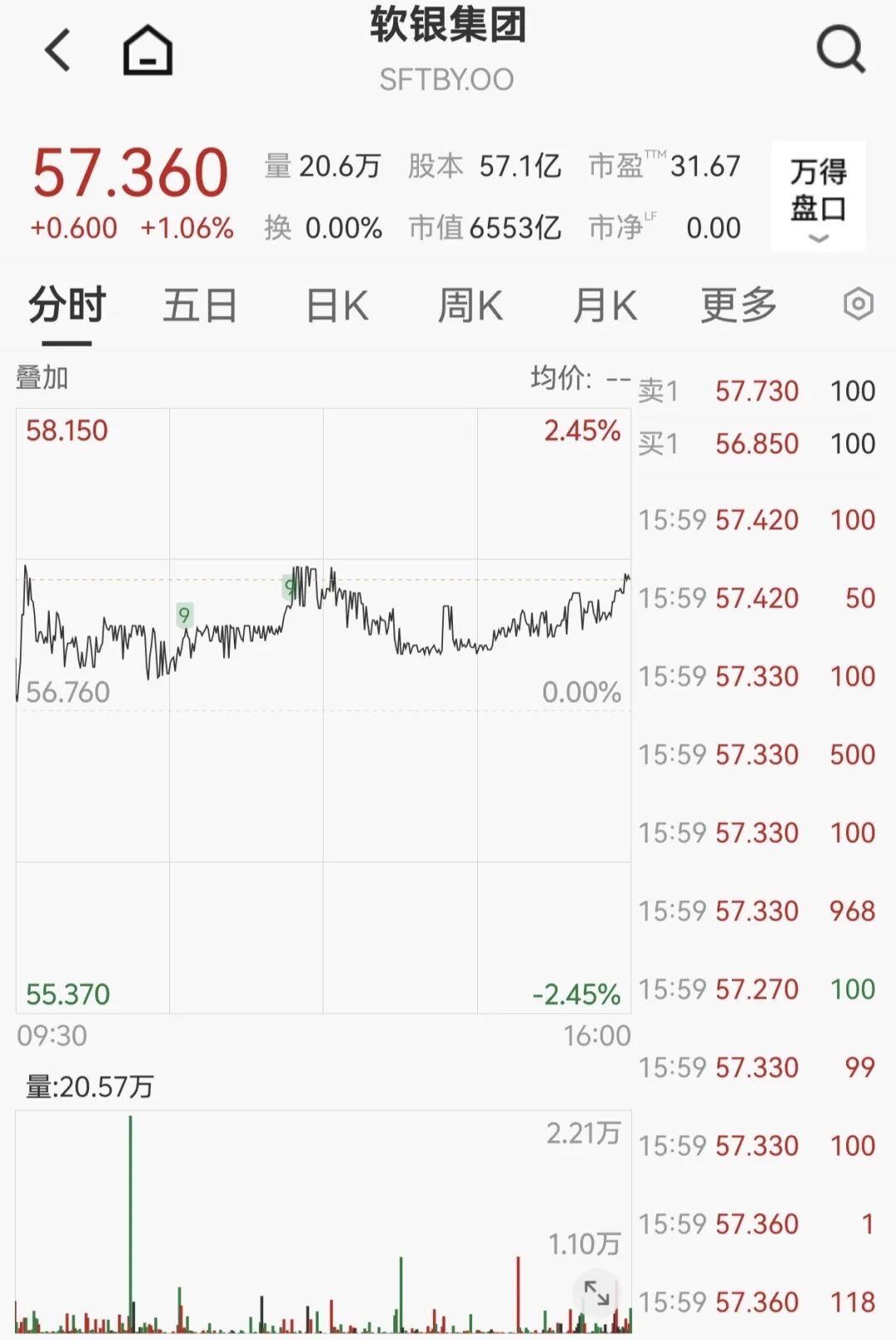Viewport: 896px width, 1340px height.
Task: Go back using the arrow icon
Action: tap(58, 51)
